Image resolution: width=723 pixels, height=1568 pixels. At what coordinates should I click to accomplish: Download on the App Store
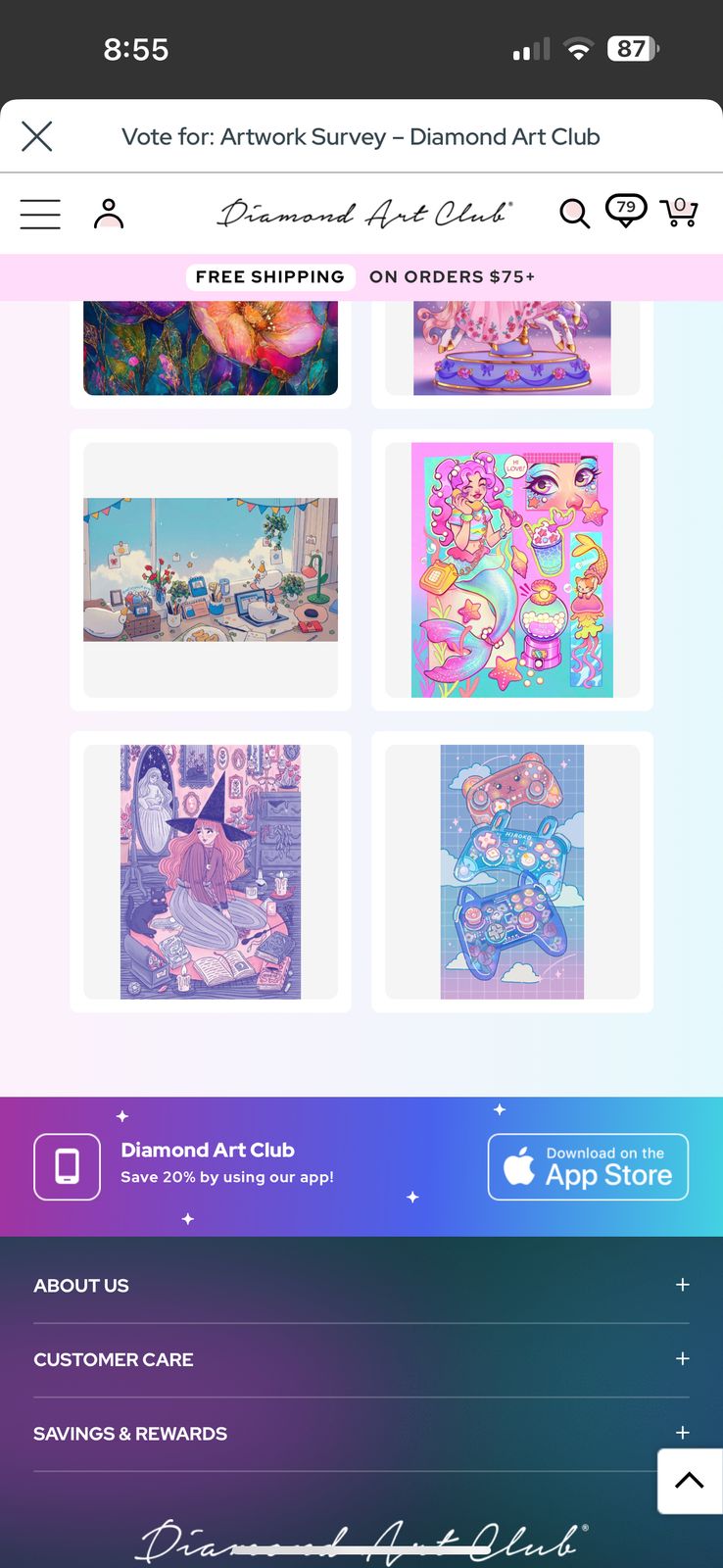(x=588, y=1166)
